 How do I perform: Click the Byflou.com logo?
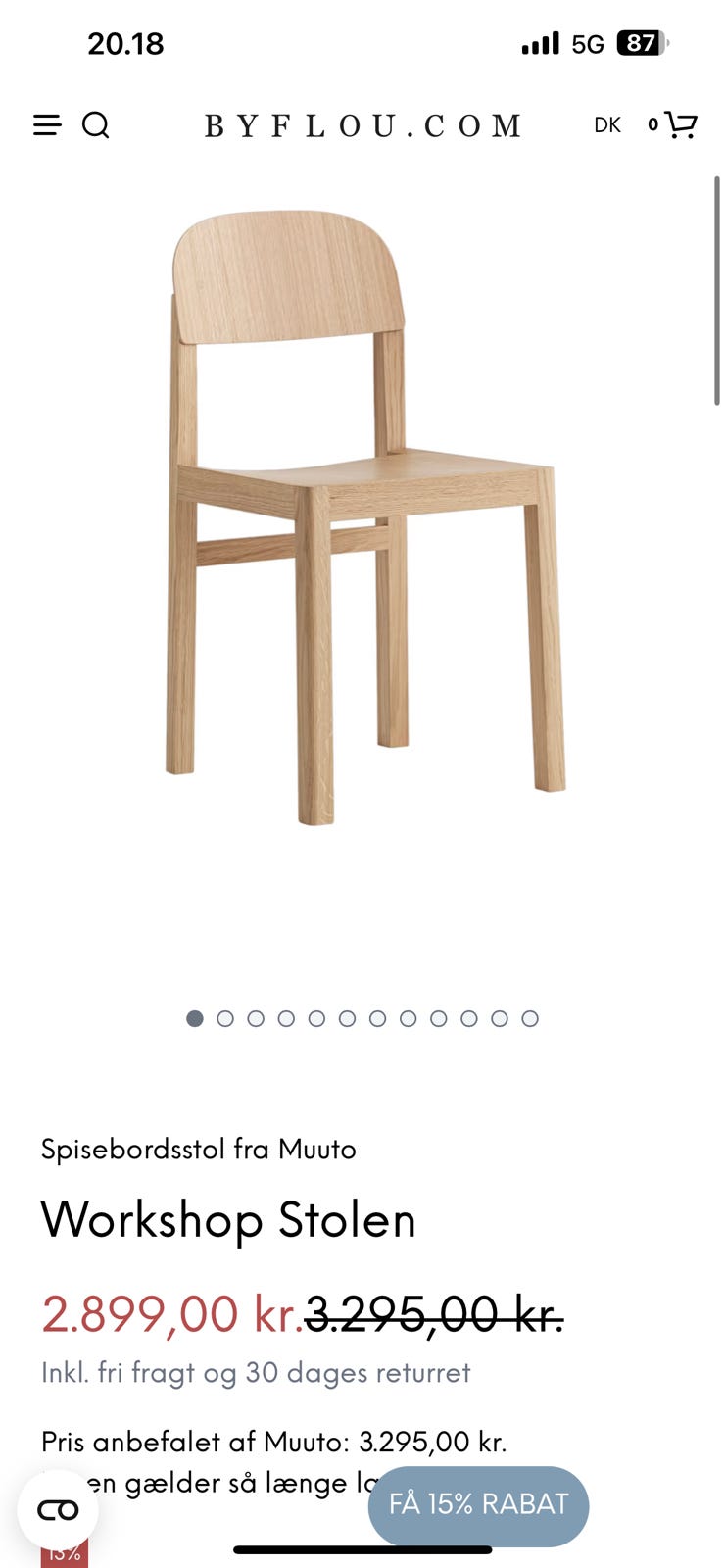(362, 124)
